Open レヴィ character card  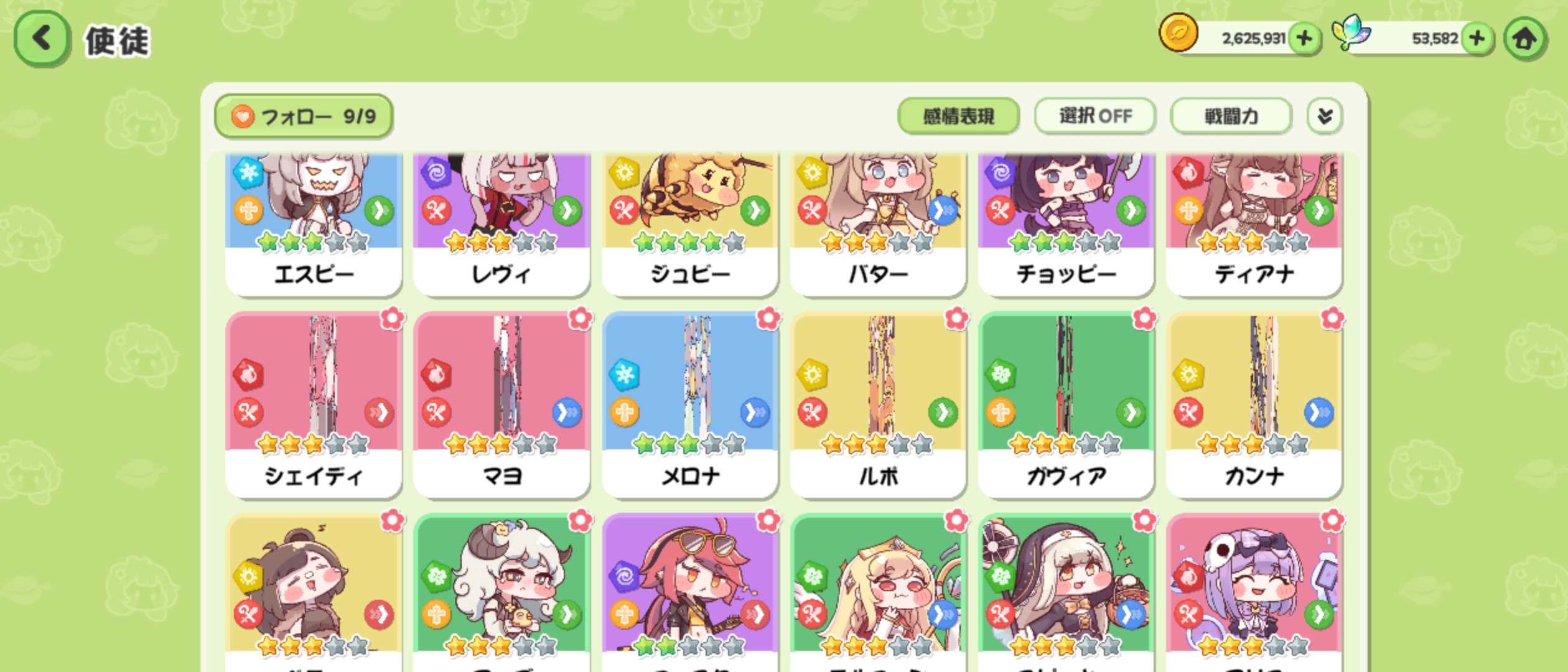502,224
